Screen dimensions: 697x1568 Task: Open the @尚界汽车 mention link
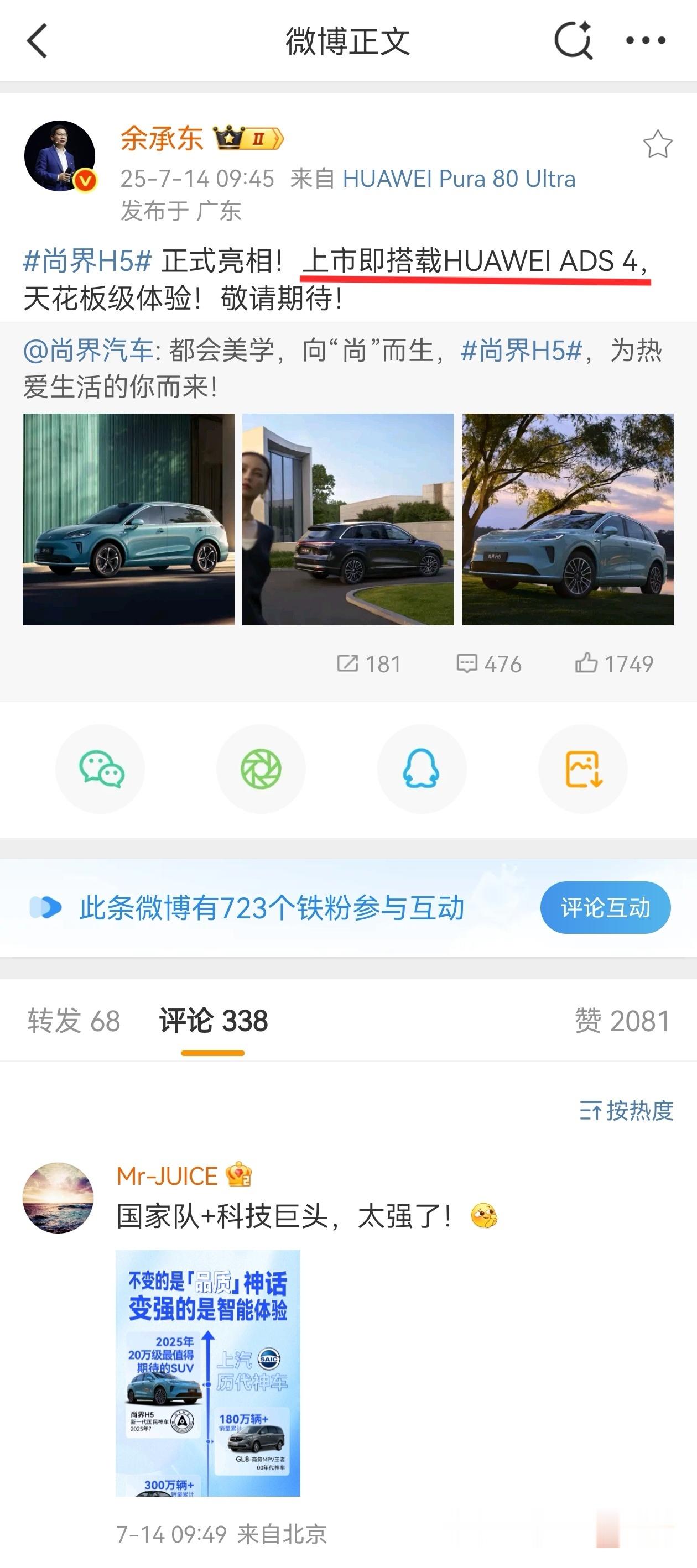click(89, 351)
